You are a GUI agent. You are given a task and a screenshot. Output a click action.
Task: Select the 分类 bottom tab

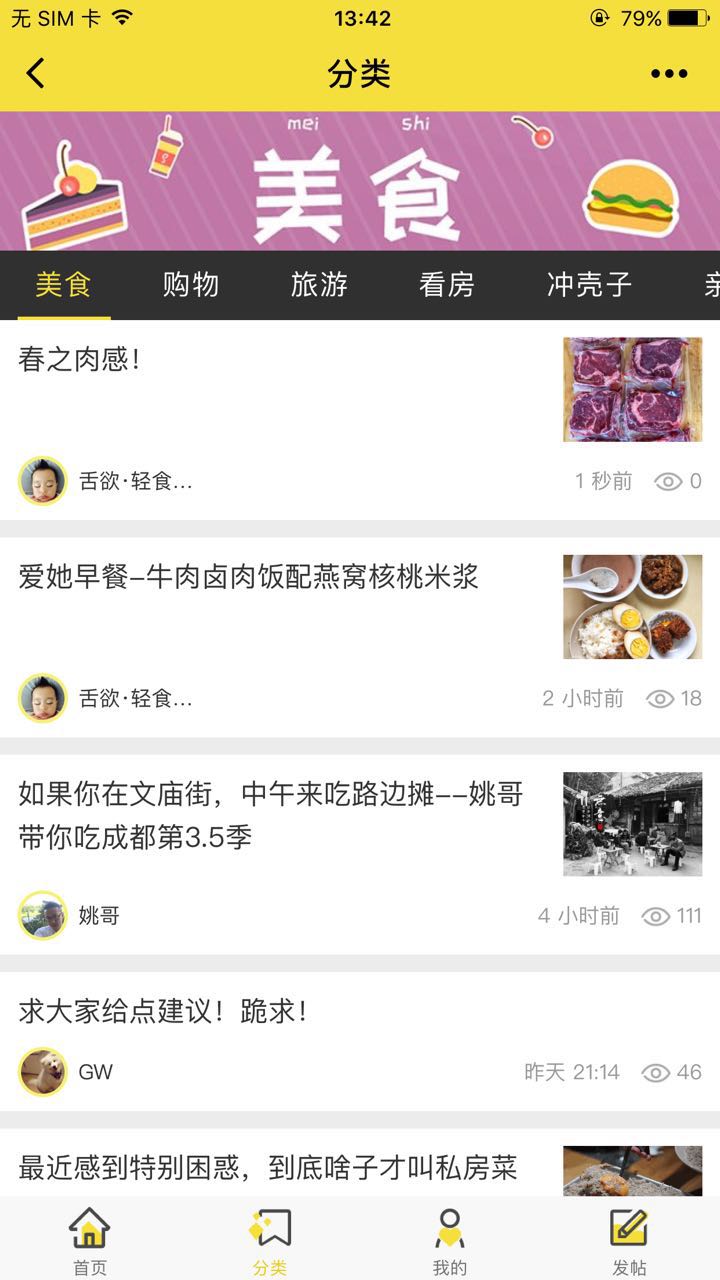click(270, 1241)
